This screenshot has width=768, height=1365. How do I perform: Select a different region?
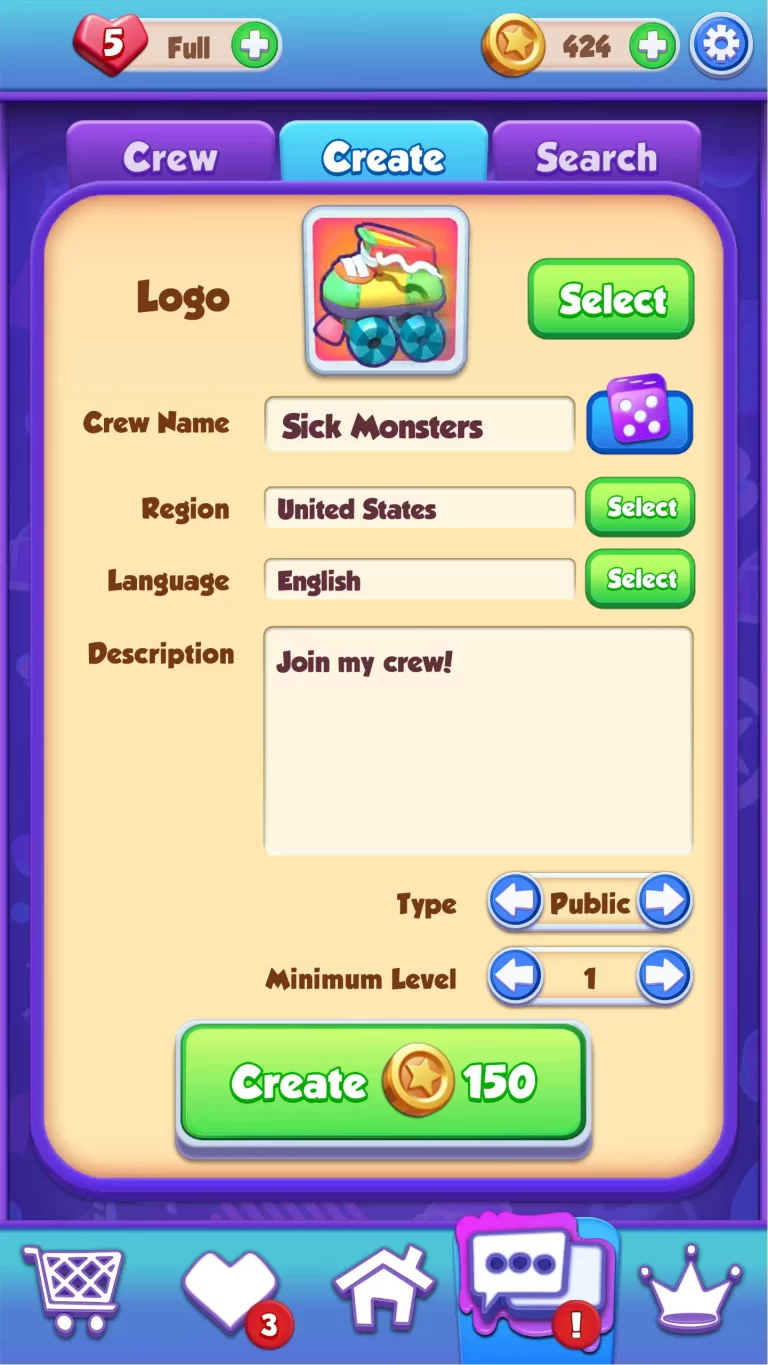point(640,507)
